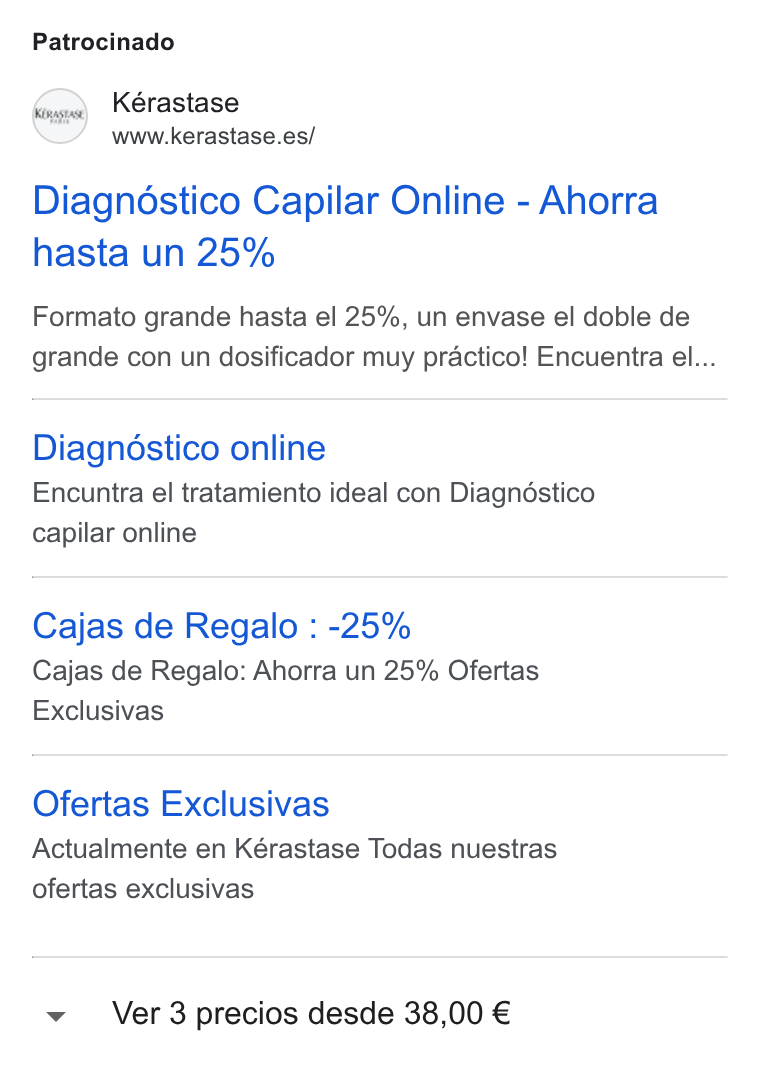This screenshot has width=760, height=1074.
Task: Open the Diagnóstico online sitelink
Action: [179, 448]
